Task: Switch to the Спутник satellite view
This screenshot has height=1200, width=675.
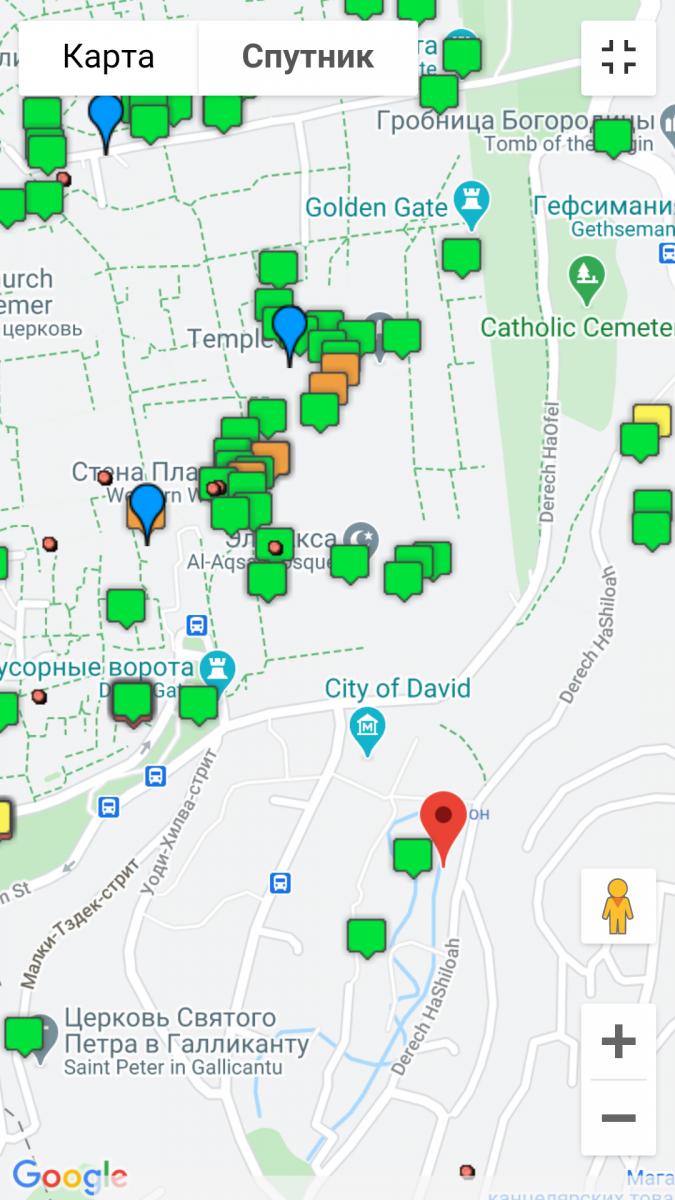Action: click(x=307, y=57)
